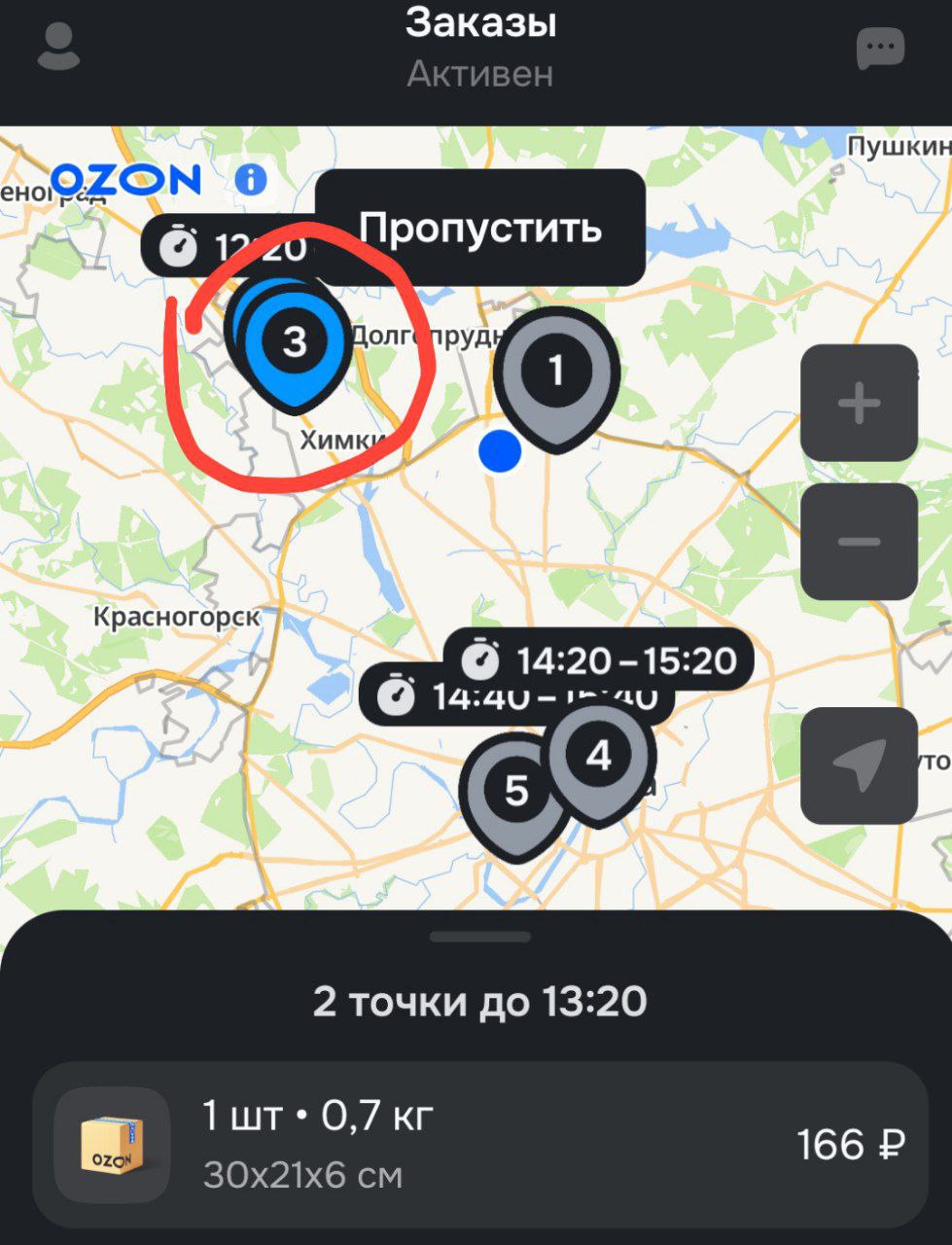Zoom in with the plus button
This screenshot has height=1245, width=952.
coord(859,403)
